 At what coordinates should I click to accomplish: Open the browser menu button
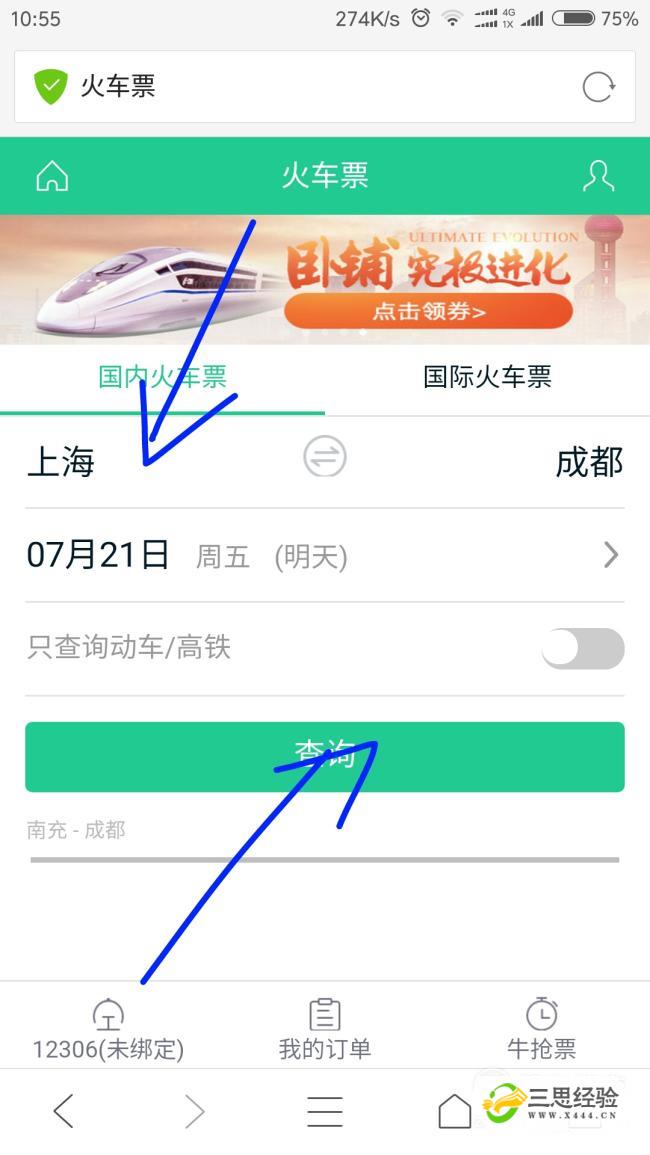click(325, 1111)
